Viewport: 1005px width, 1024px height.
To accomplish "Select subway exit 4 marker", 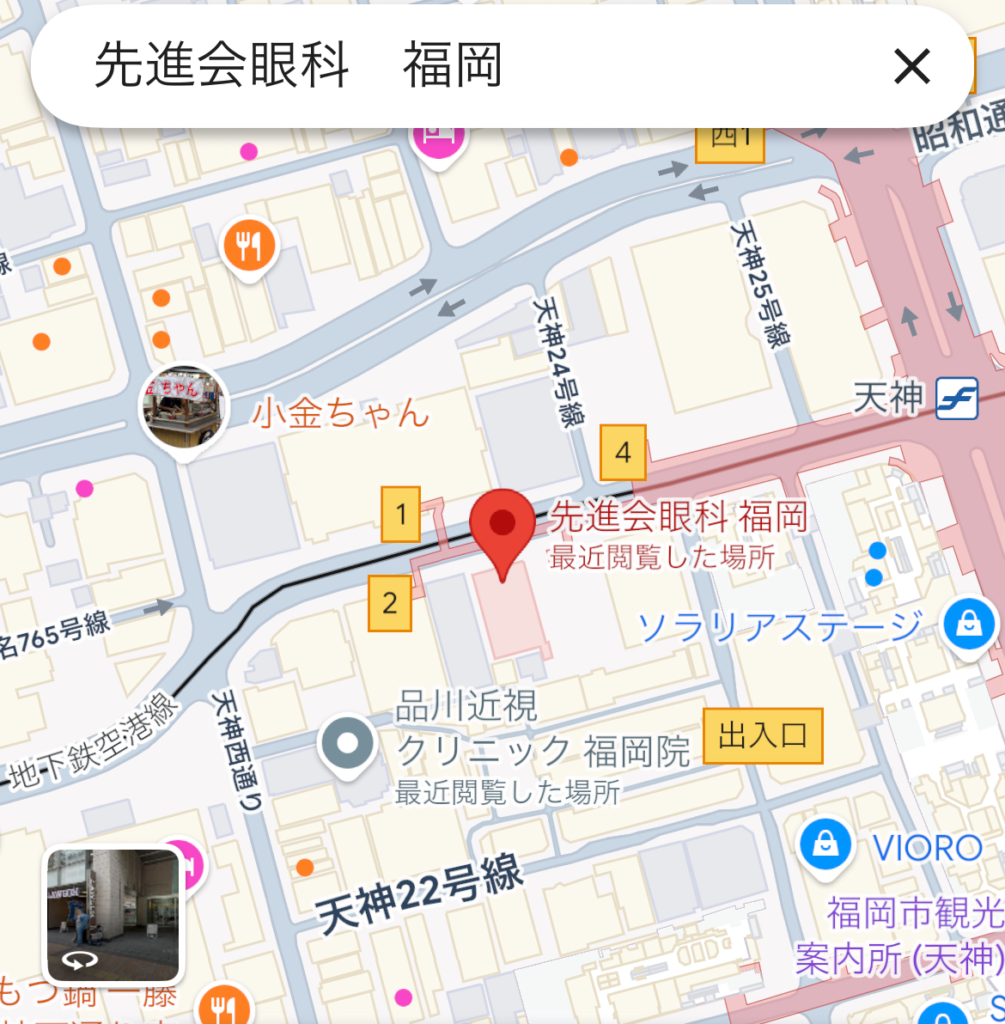I will [x=623, y=453].
